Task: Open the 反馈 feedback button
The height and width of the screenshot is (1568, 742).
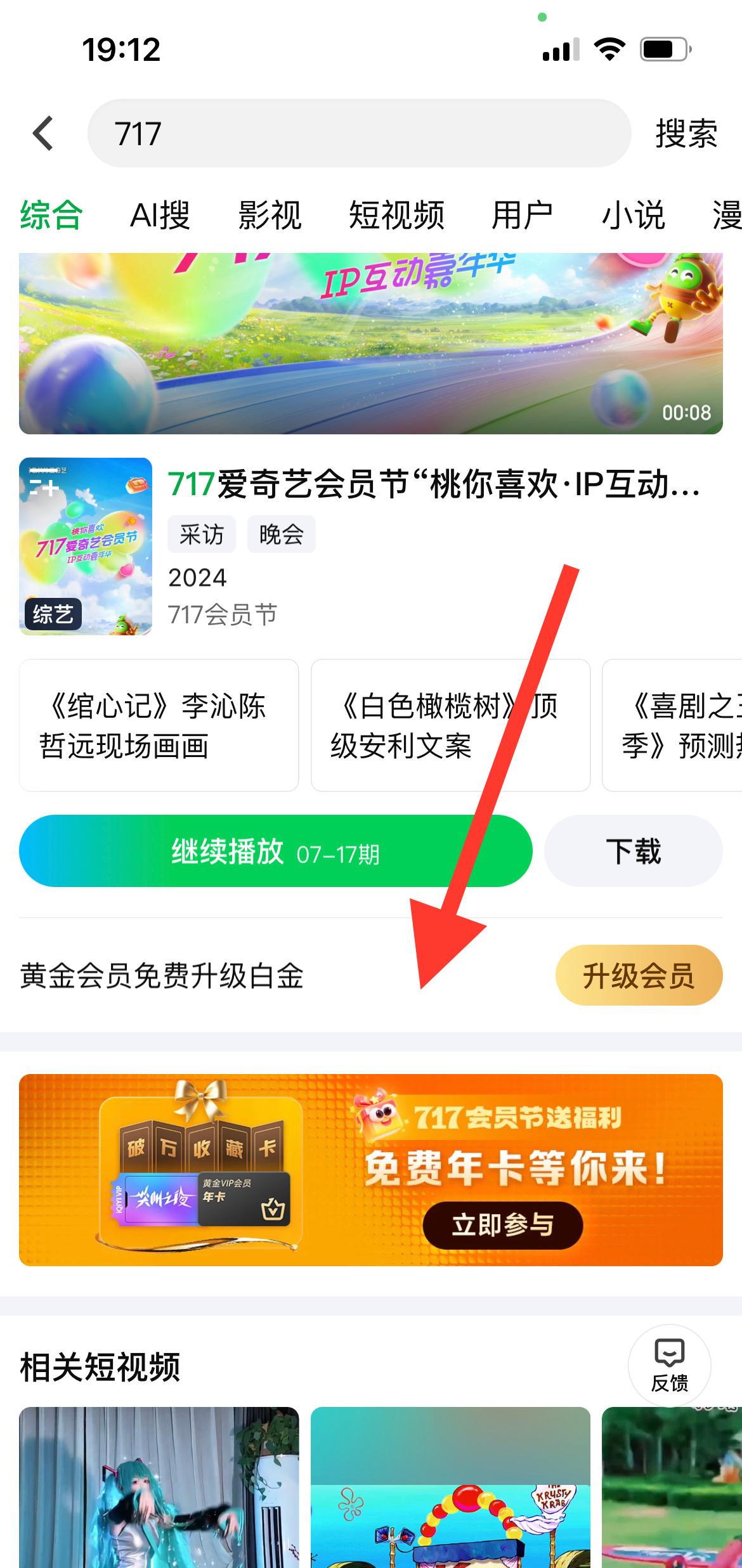Action: click(x=670, y=1365)
